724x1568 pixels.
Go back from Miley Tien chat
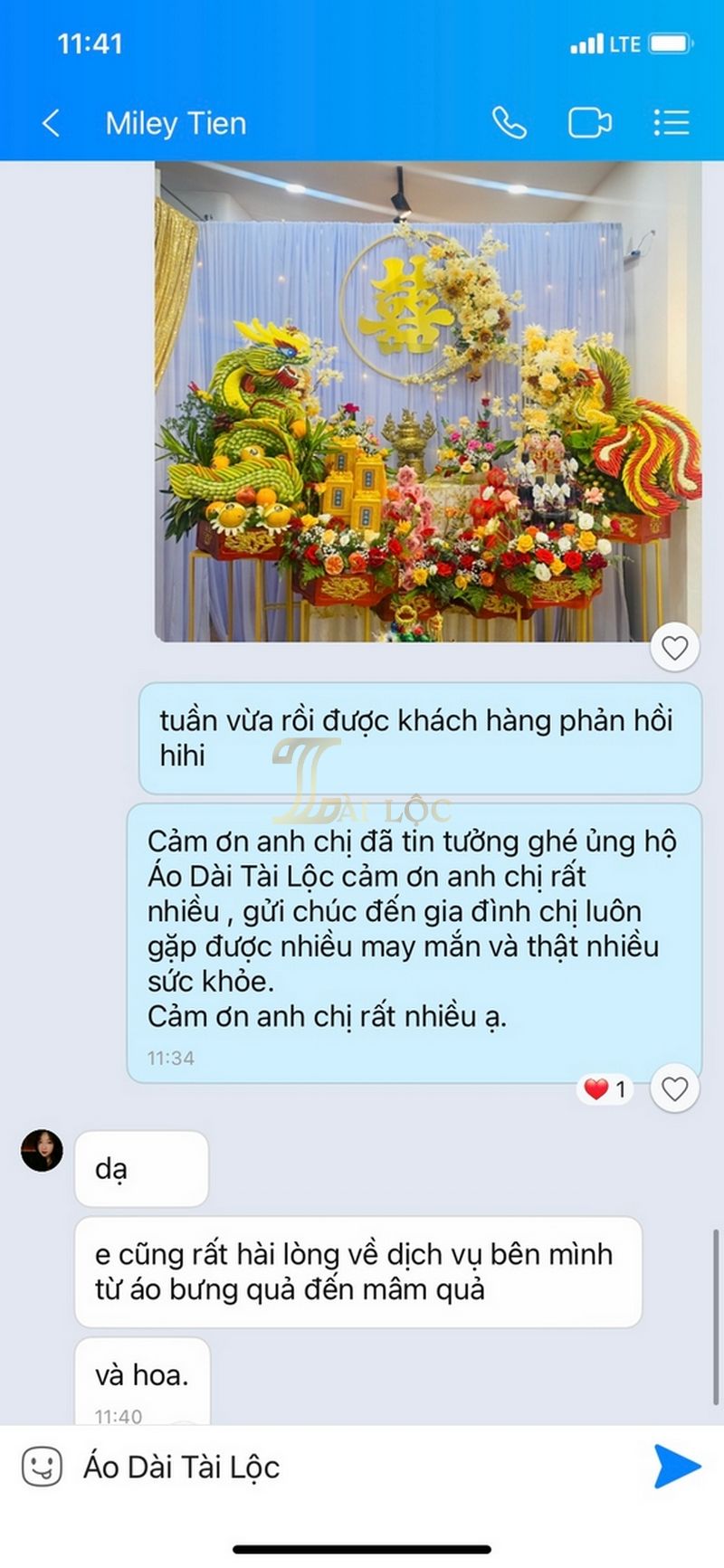52,123
